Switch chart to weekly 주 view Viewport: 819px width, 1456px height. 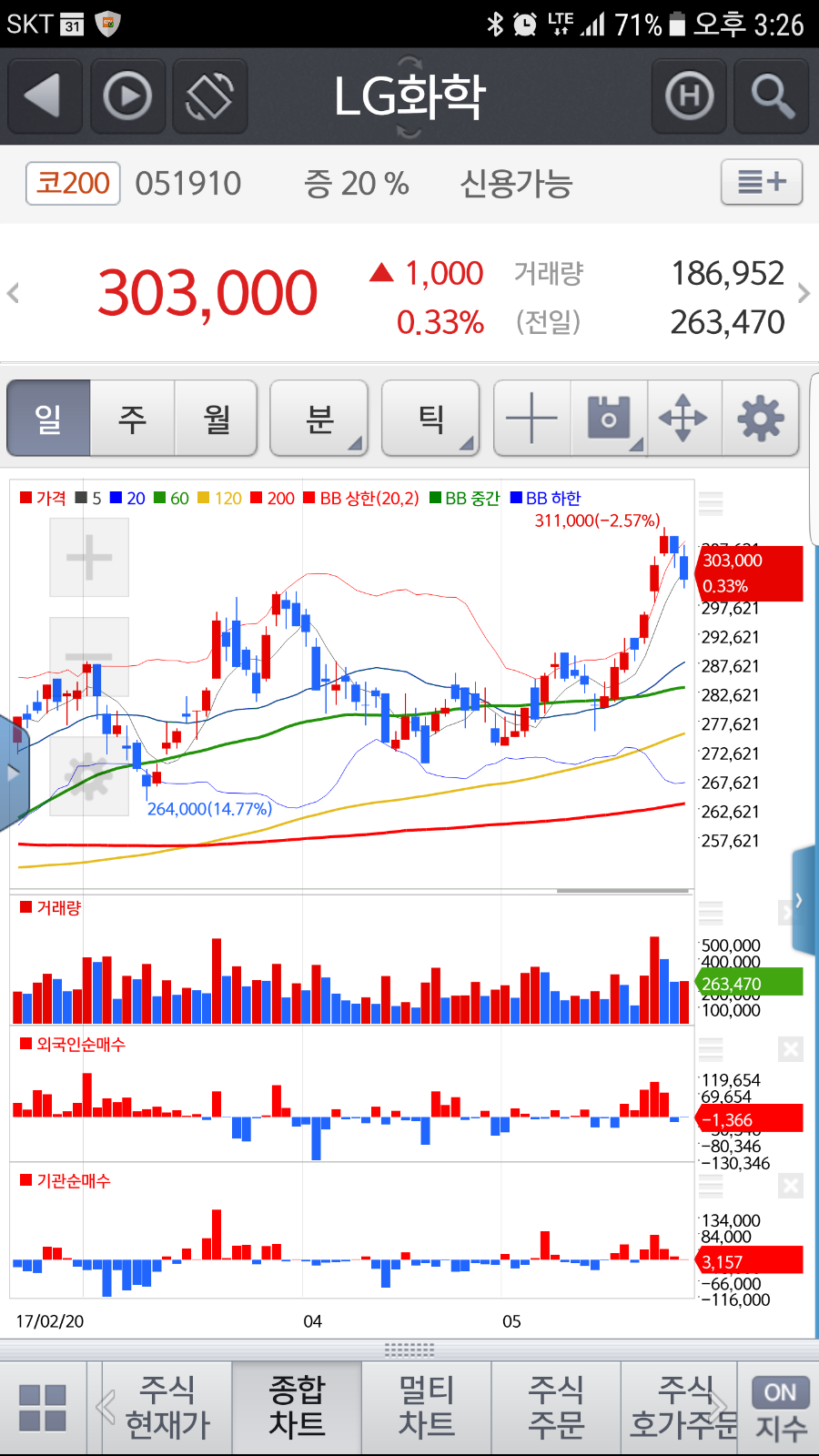click(x=132, y=419)
